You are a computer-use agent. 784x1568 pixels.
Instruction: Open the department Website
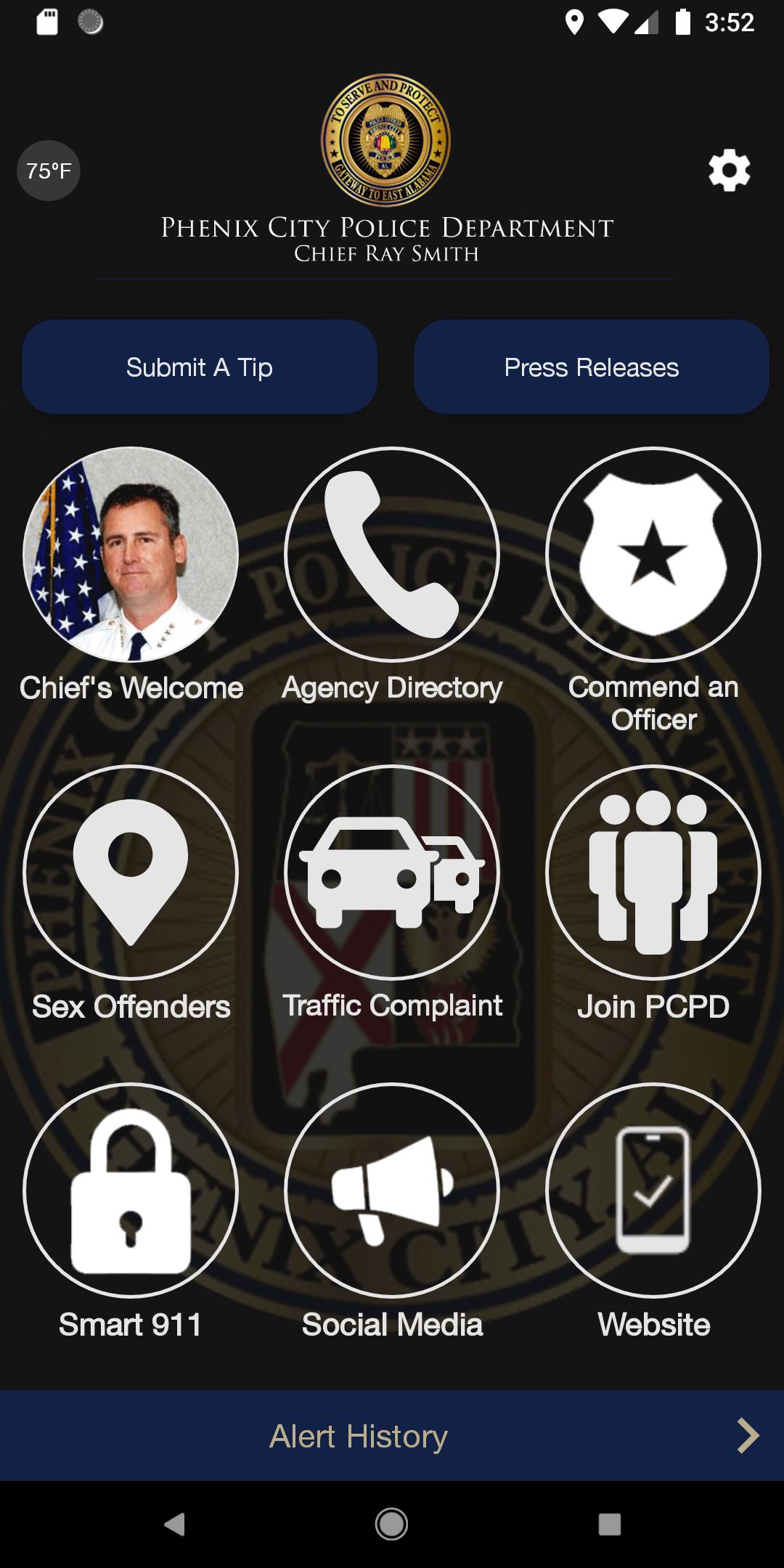point(653,1190)
